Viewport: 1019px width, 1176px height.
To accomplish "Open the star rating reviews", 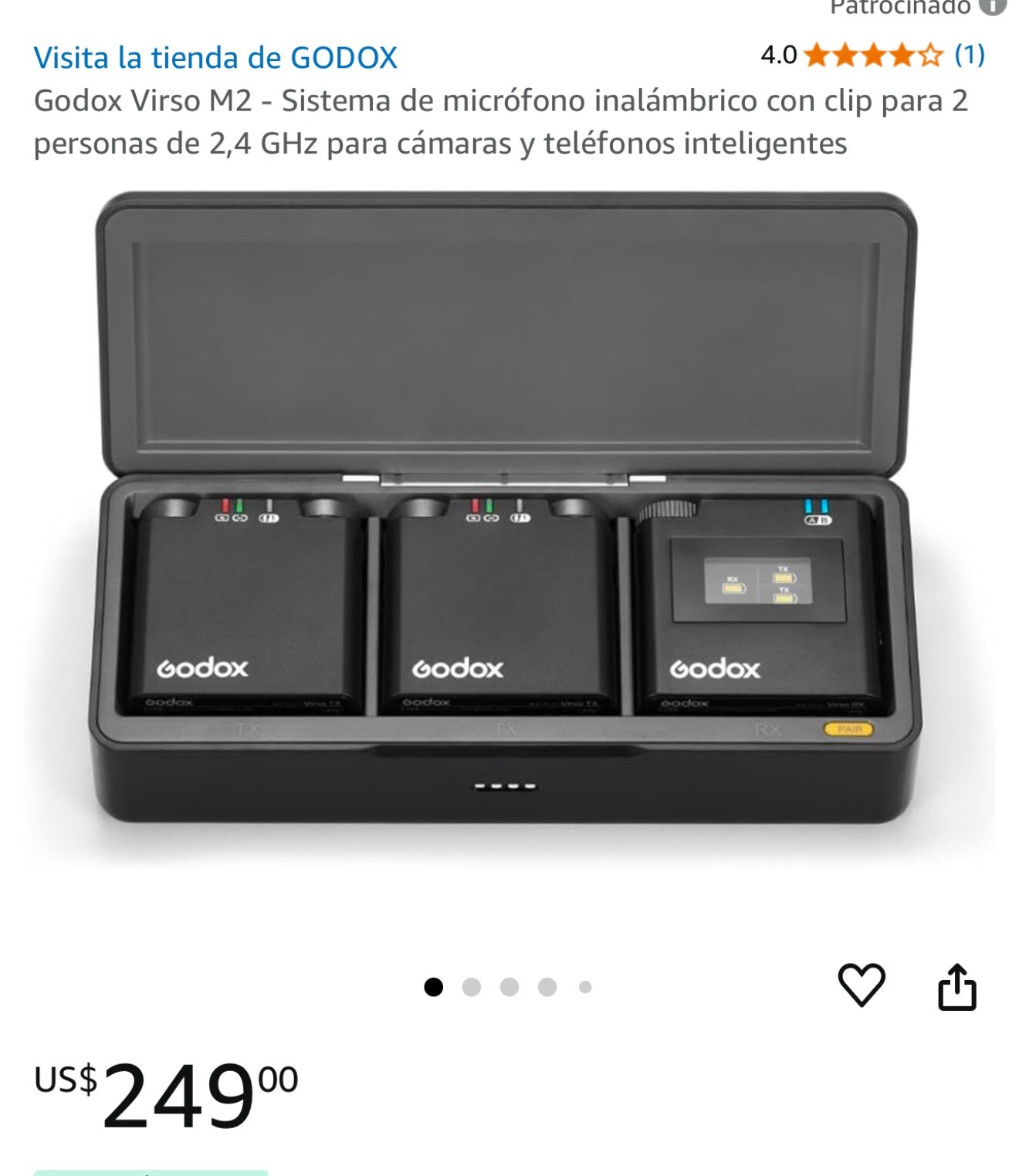I will point(872,56).
